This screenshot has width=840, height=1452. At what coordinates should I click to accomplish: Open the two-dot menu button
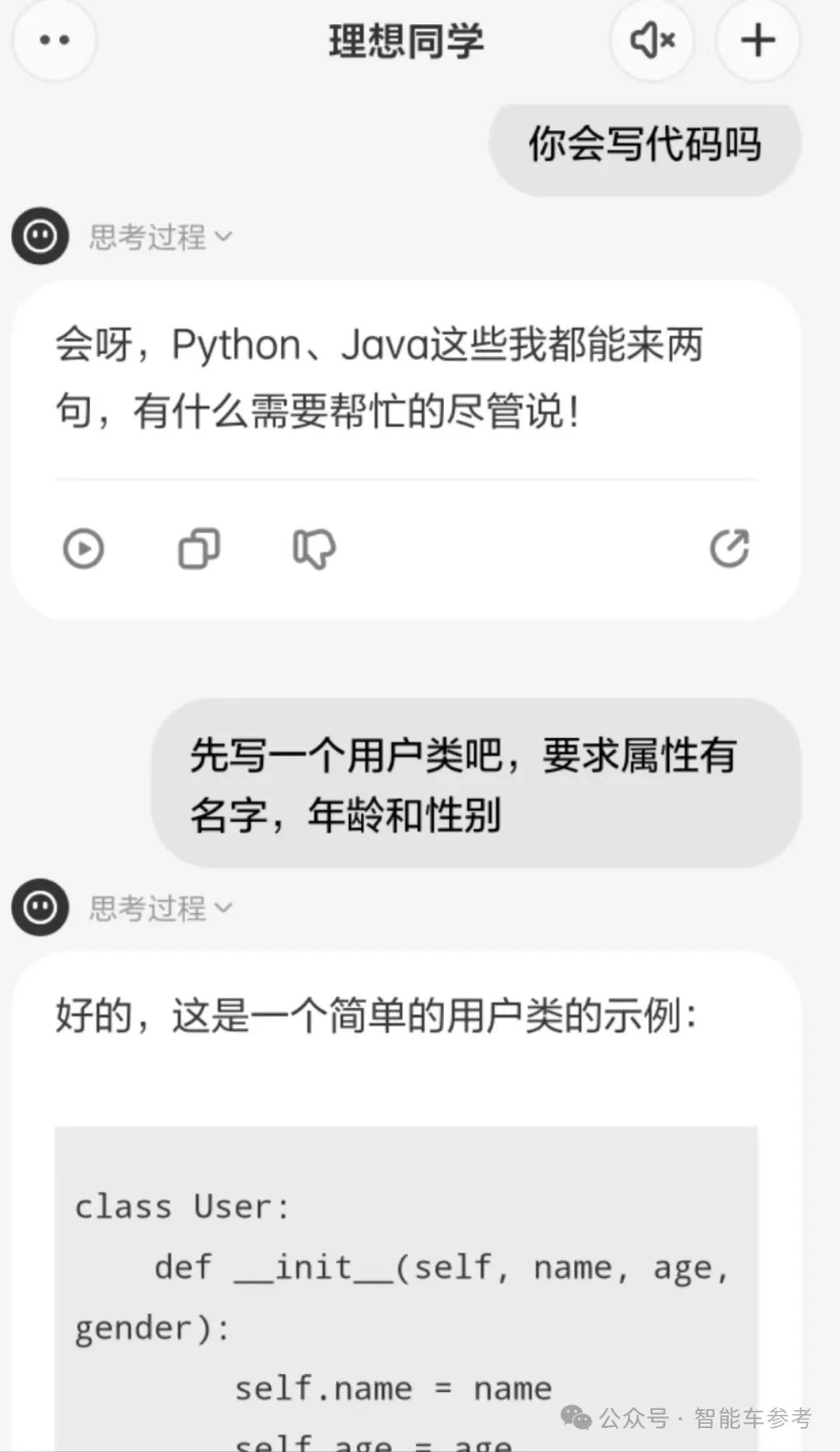(x=54, y=40)
